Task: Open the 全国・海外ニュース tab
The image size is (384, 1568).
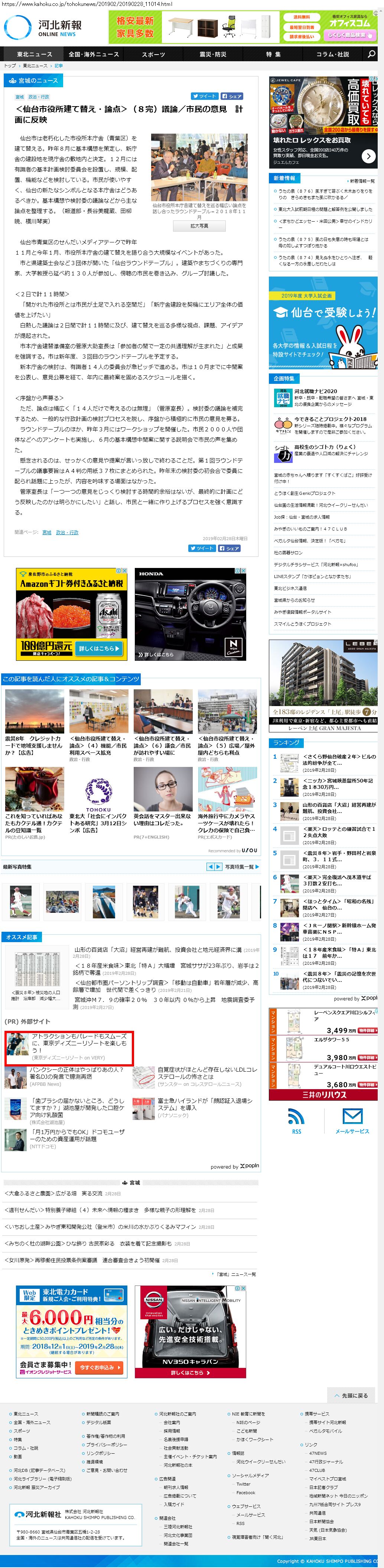Action: coord(94,54)
